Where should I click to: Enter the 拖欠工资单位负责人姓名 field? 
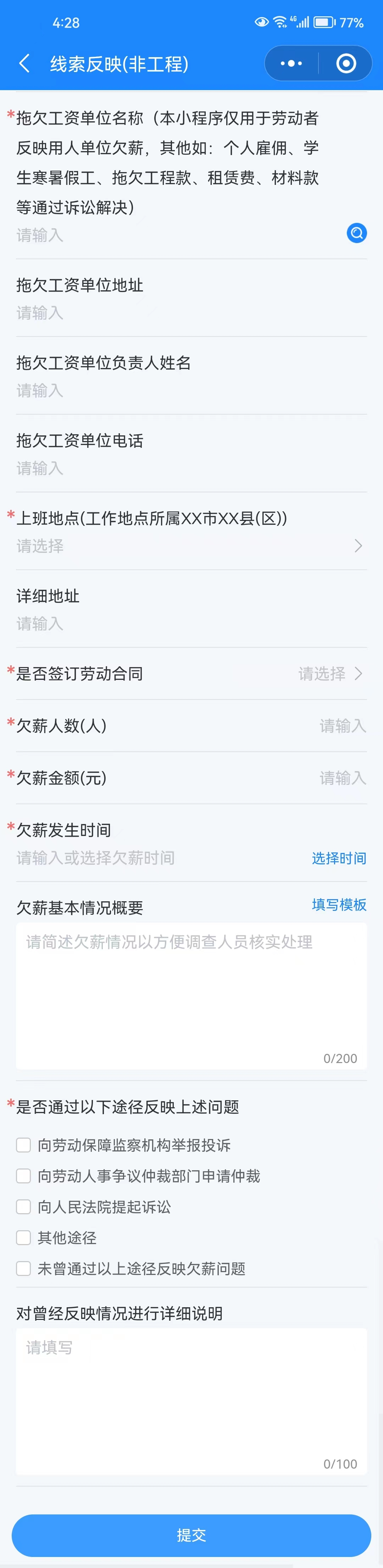tap(182, 391)
